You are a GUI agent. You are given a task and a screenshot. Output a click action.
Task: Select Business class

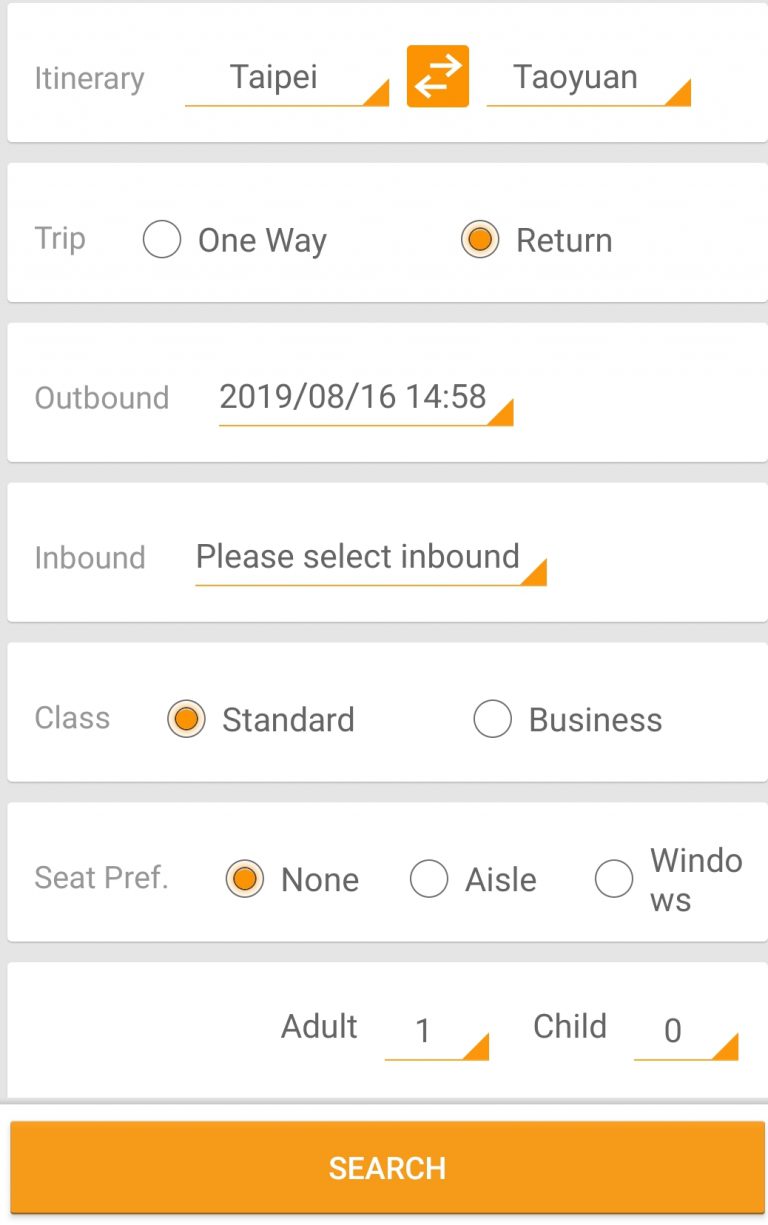(492, 719)
